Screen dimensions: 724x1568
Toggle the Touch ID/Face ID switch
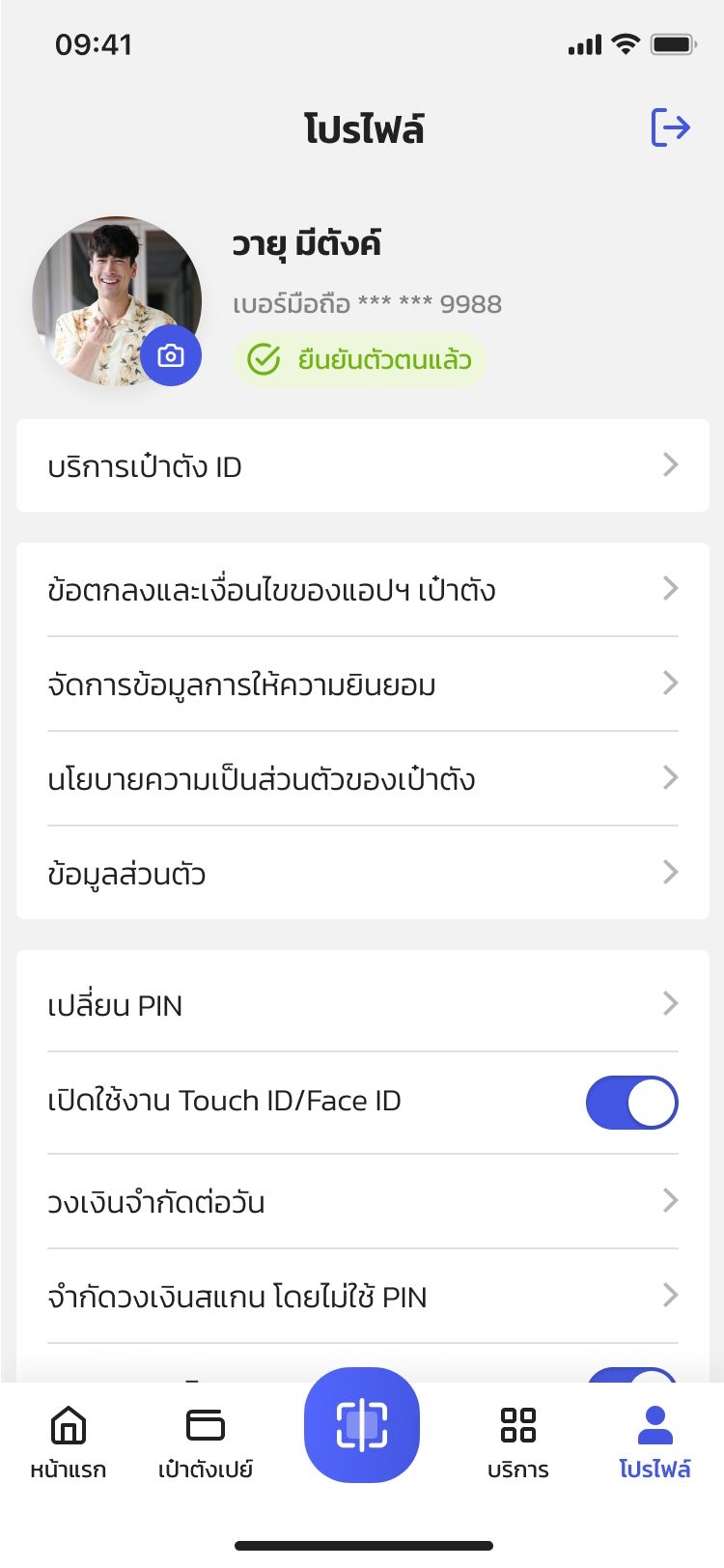point(632,1103)
